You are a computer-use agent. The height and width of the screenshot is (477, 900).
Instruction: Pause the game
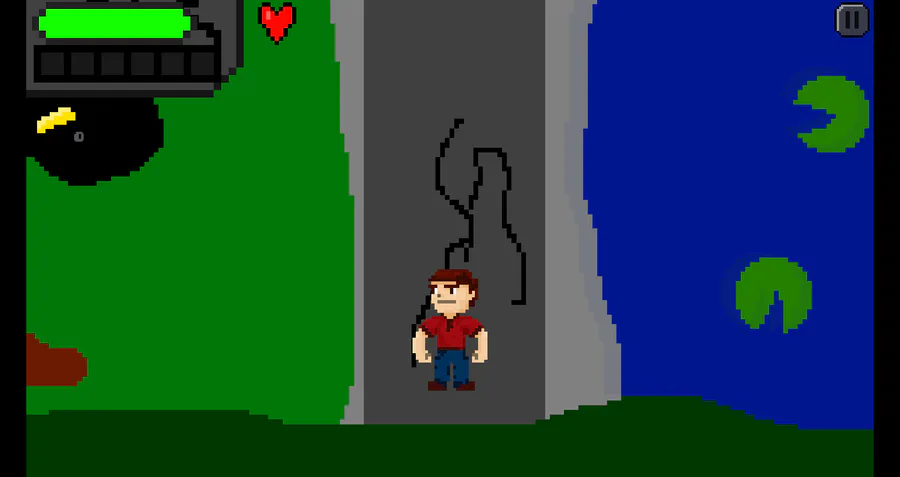852,19
